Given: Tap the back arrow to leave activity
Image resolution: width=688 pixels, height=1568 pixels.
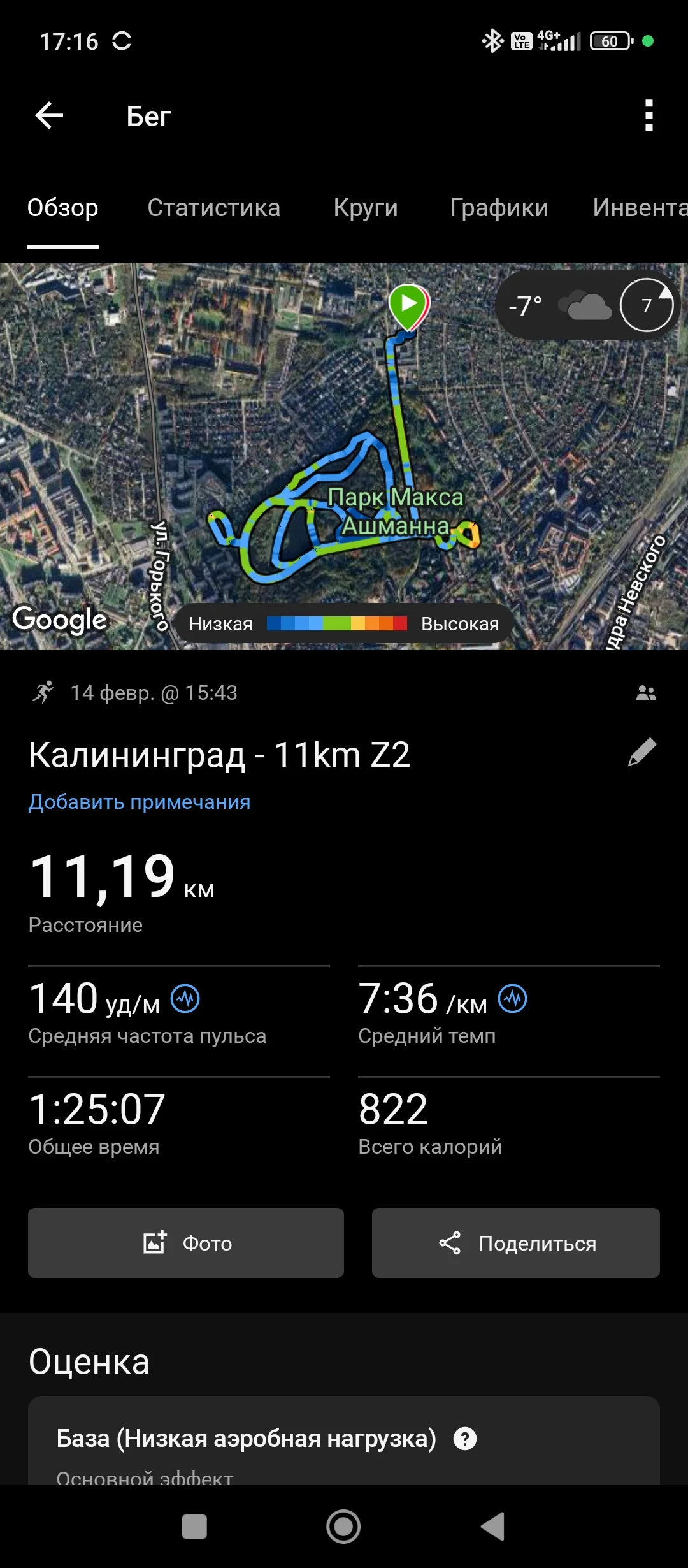Looking at the screenshot, I should tap(48, 115).
